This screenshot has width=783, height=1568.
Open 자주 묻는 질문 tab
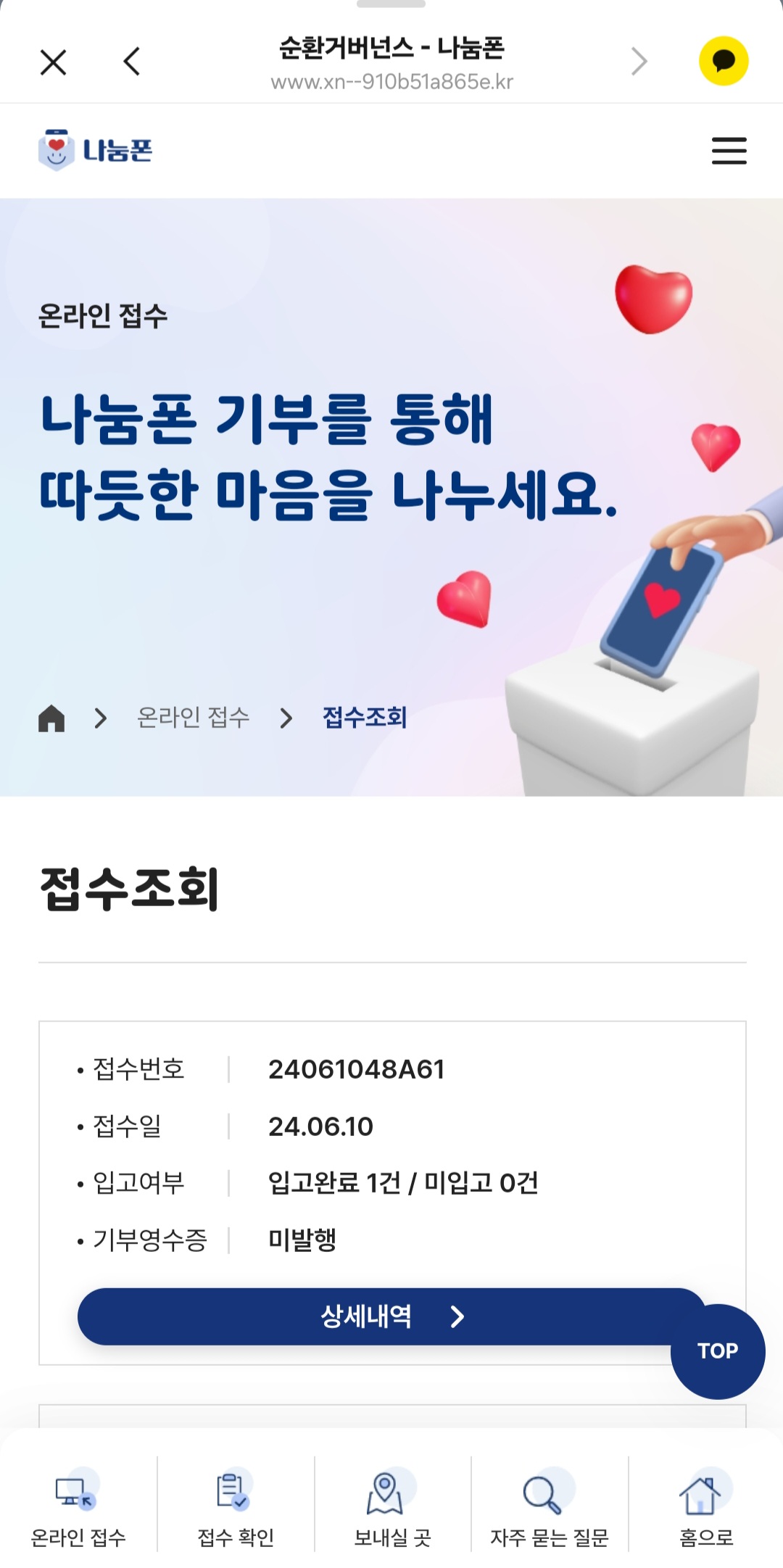[550, 1506]
